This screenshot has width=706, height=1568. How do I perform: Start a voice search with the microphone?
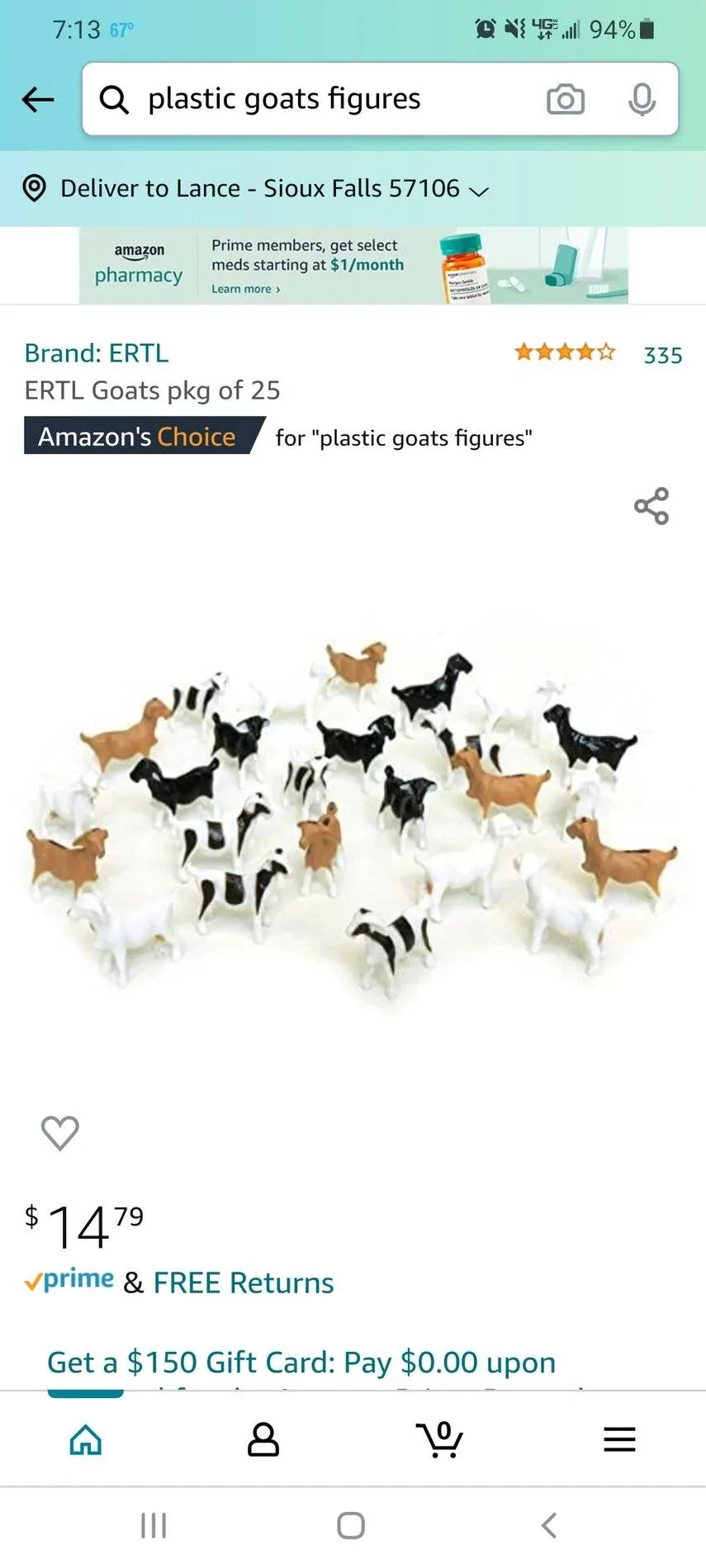point(642,99)
